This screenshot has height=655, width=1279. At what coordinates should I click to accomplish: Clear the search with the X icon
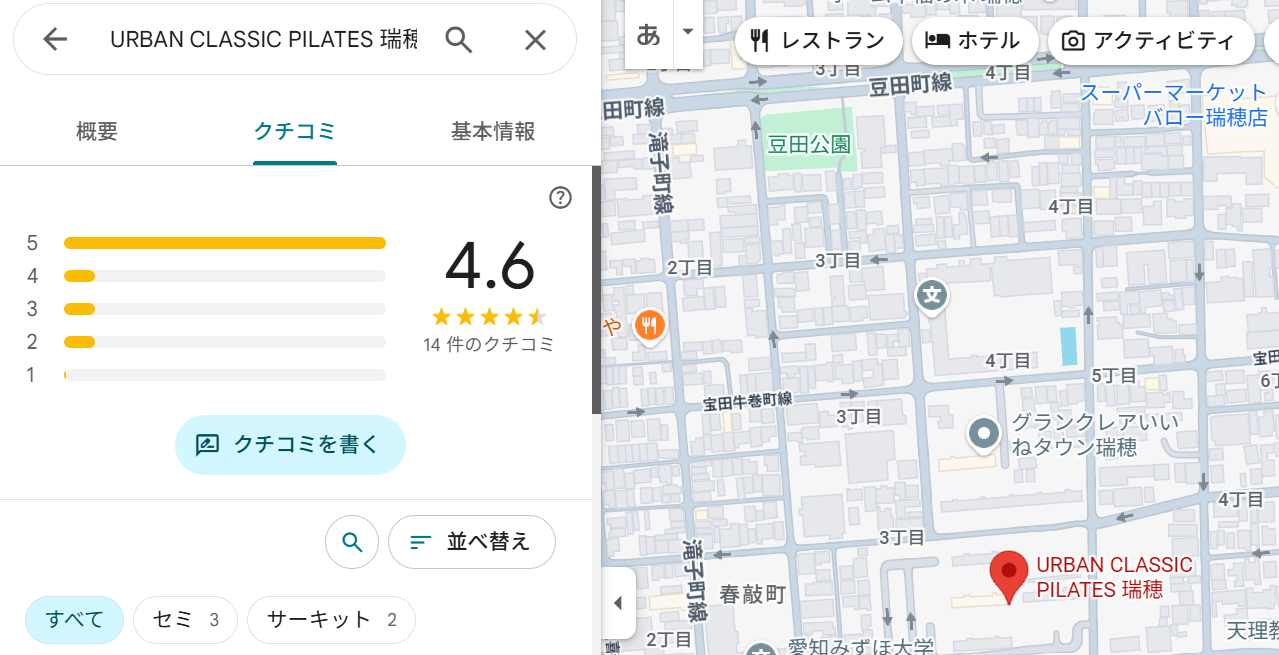click(x=535, y=39)
